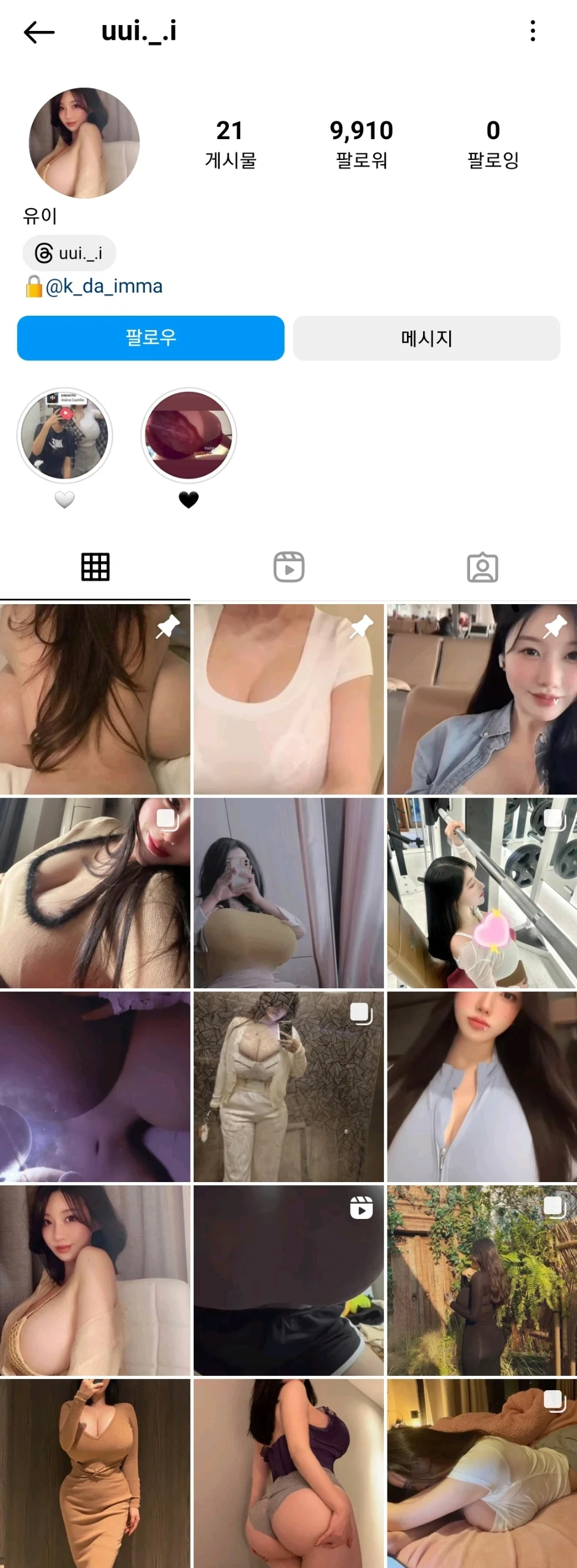Open the three-dot overflow menu
Image resolution: width=577 pixels, height=1568 pixels.
coord(532,31)
